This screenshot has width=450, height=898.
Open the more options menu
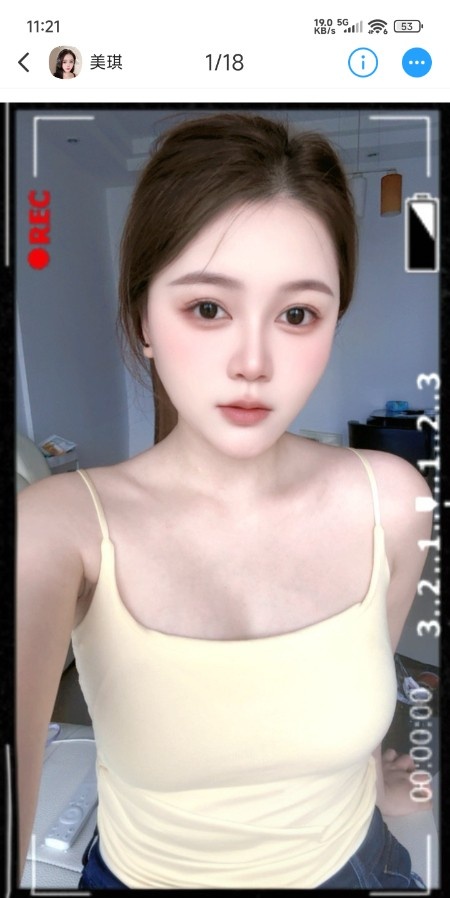[417, 62]
